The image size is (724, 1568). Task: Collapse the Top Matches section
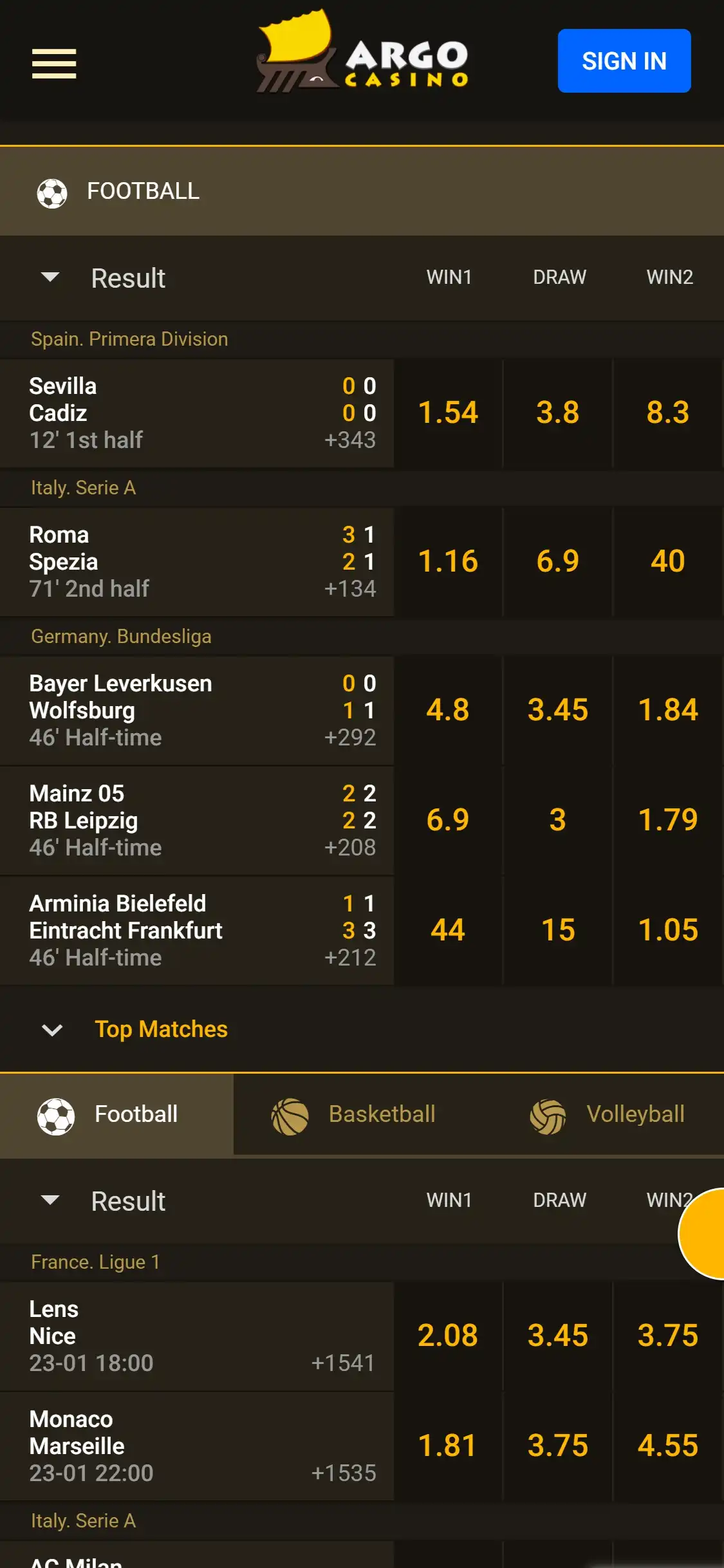click(x=52, y=1030)
